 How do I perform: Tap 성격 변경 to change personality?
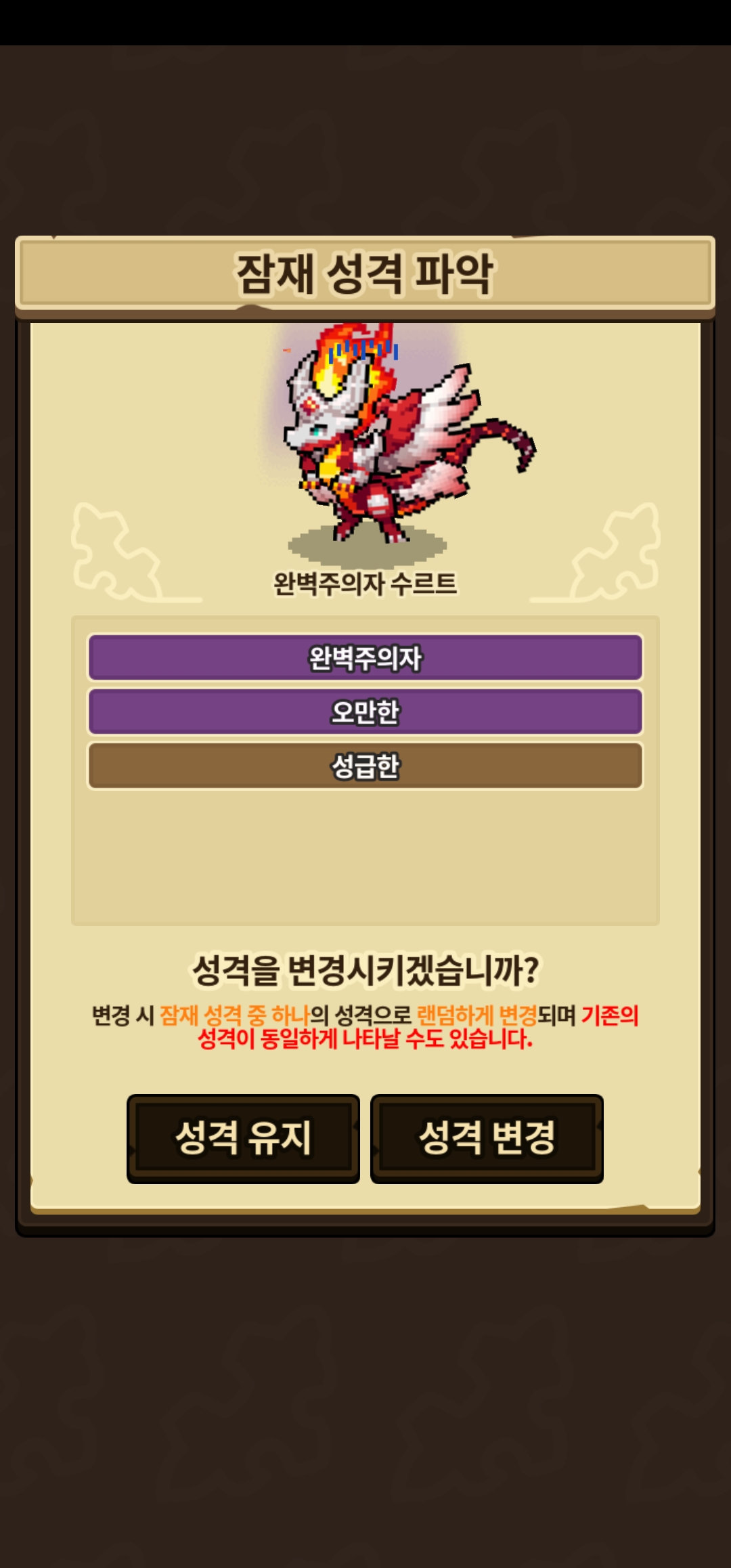[x=487, y=1138]
